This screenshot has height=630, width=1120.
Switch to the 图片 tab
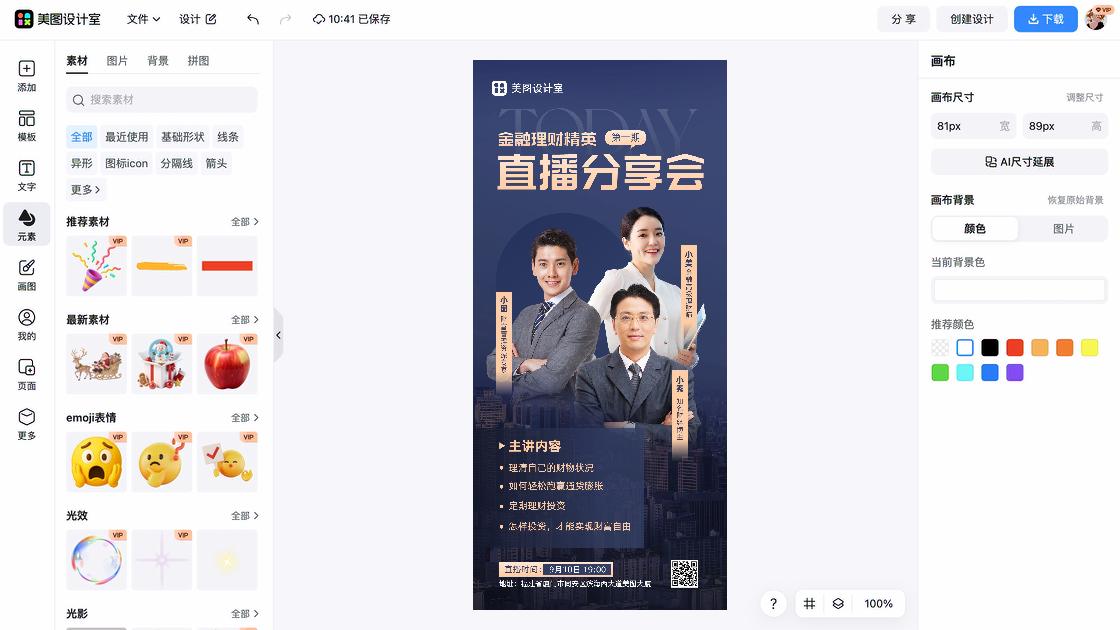tap(117, 61)
